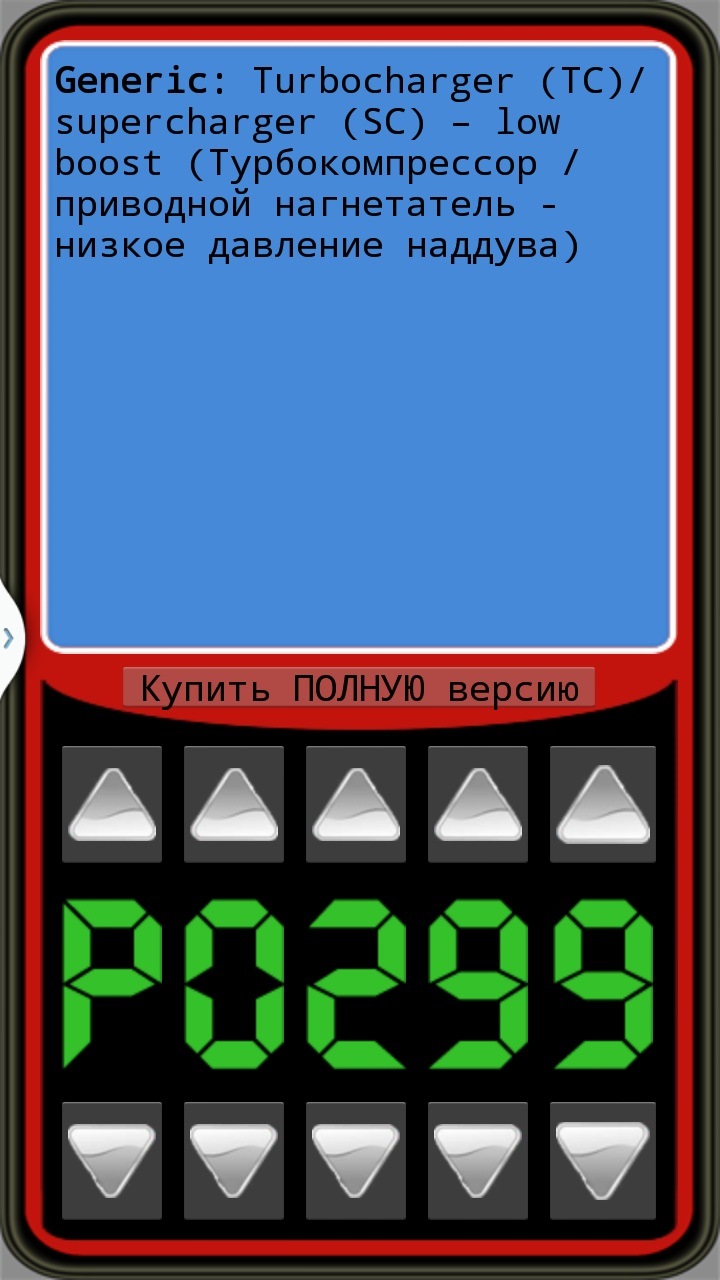Decrease the first character P
The height and width of the screenshot is (1280, 720).
(112, 1160)
